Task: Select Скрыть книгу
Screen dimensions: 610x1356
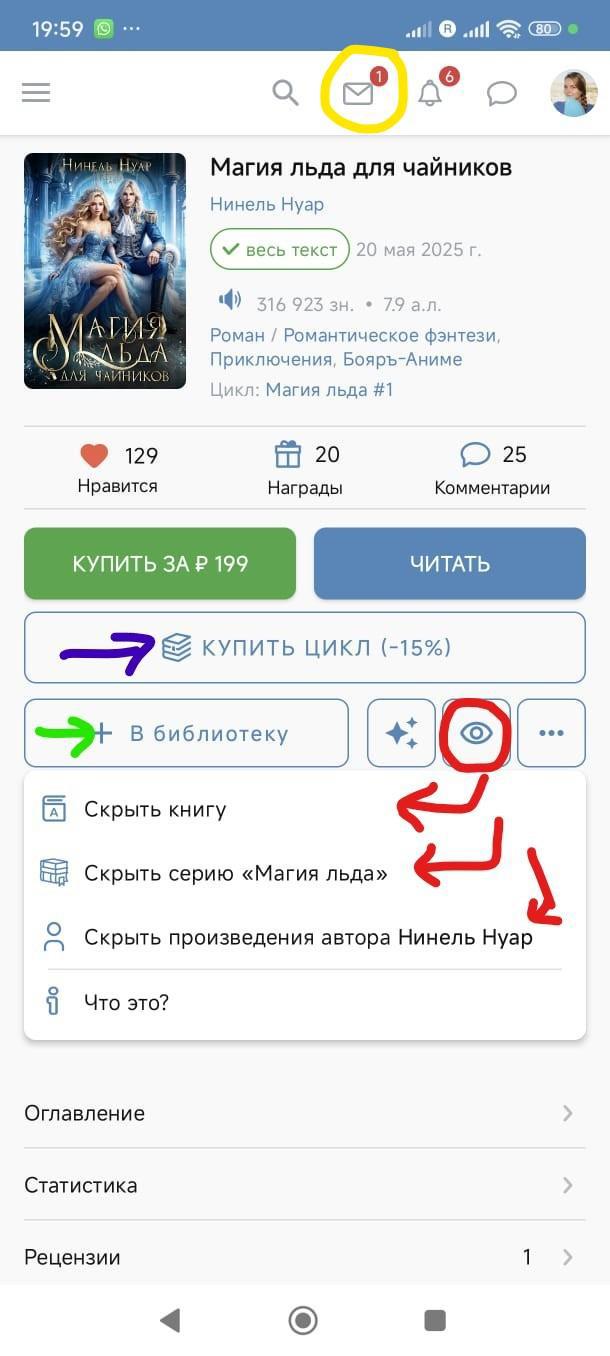Action: point(155,809)
